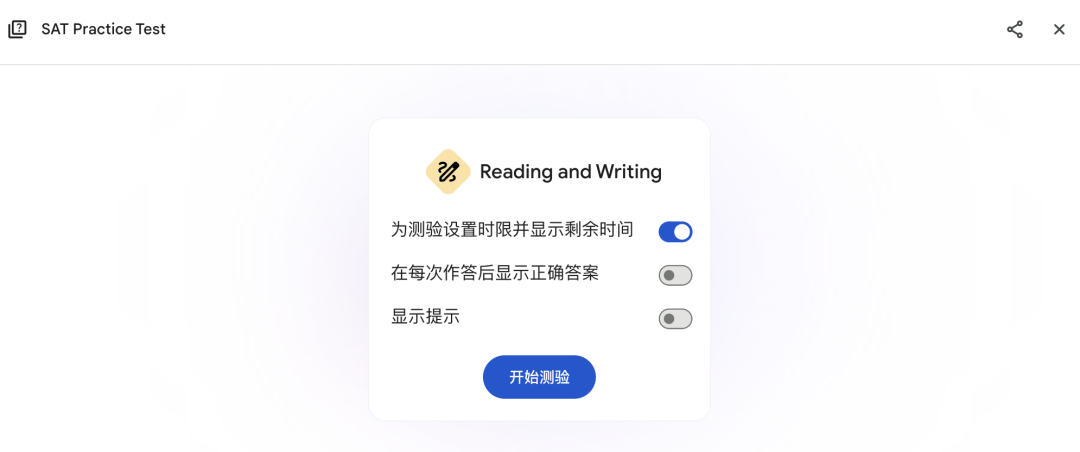This screenshot has height=452, width=1080.
Task: Share the SAT Practice Test
Action: coord(1015,30)
